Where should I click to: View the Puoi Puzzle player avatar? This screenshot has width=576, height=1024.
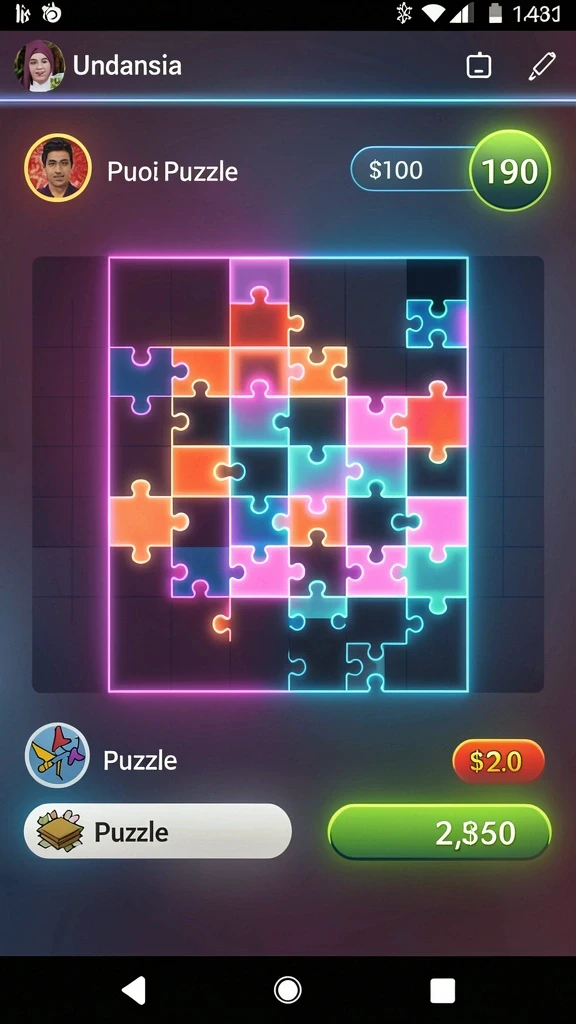click(57, 168)
